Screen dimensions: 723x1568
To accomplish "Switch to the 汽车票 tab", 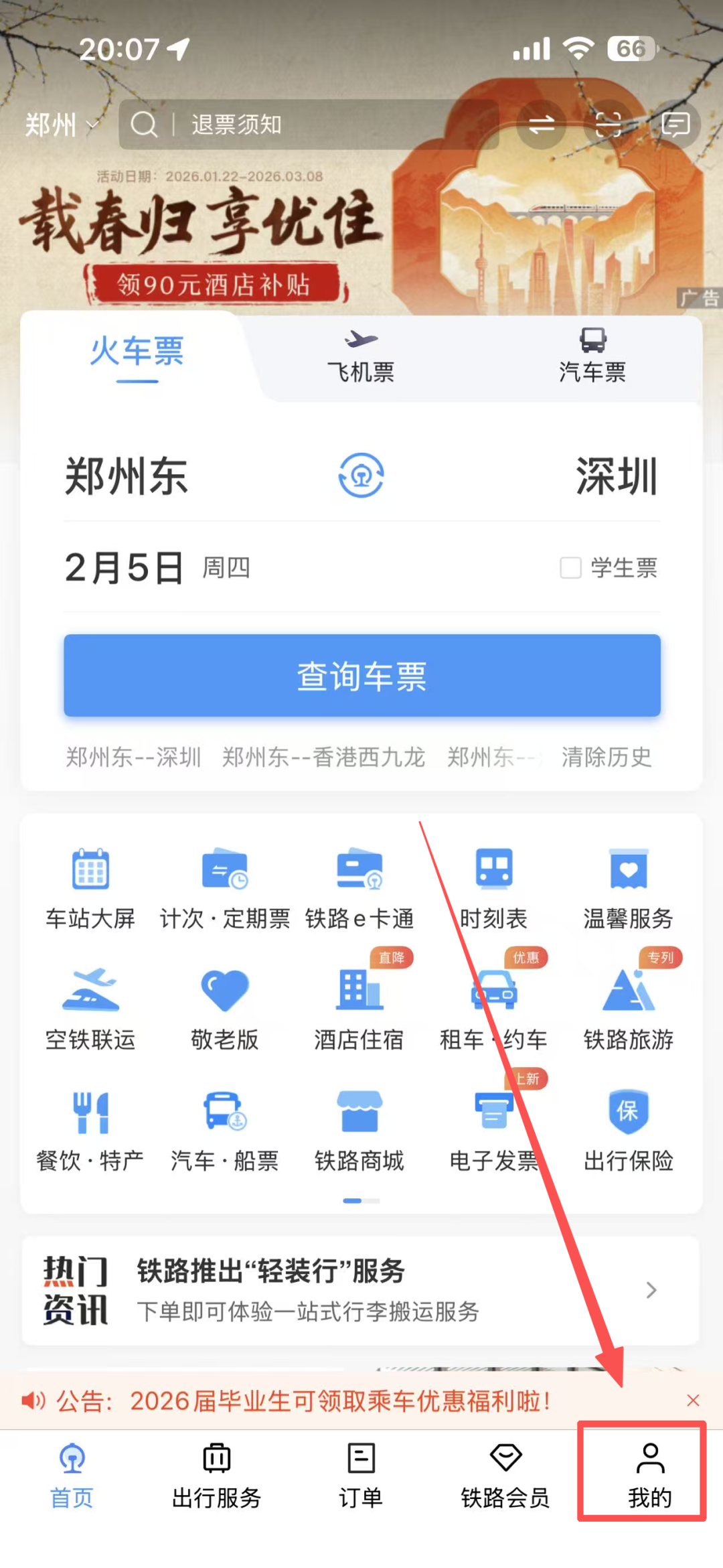I will pyautogui.click(x=592, y=358).
